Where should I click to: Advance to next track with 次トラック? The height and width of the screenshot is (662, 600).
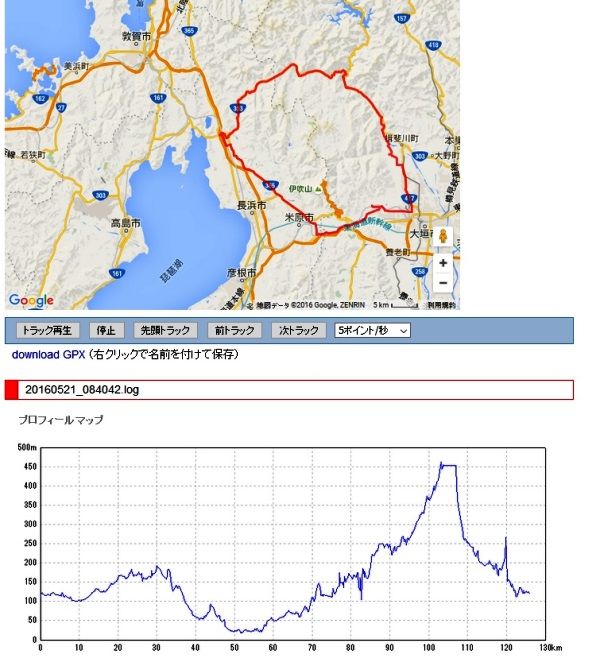click(299, 330)
